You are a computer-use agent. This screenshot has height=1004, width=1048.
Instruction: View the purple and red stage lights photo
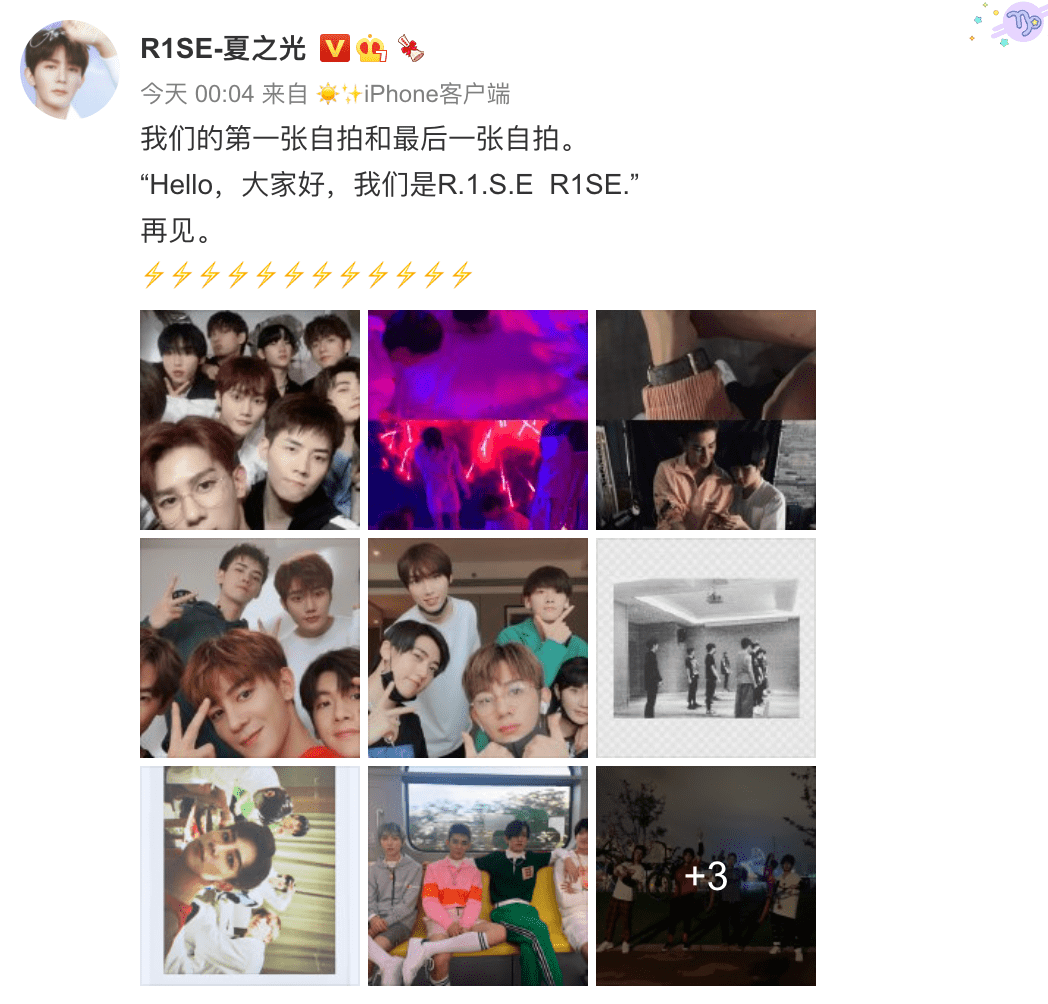(478, 420)
